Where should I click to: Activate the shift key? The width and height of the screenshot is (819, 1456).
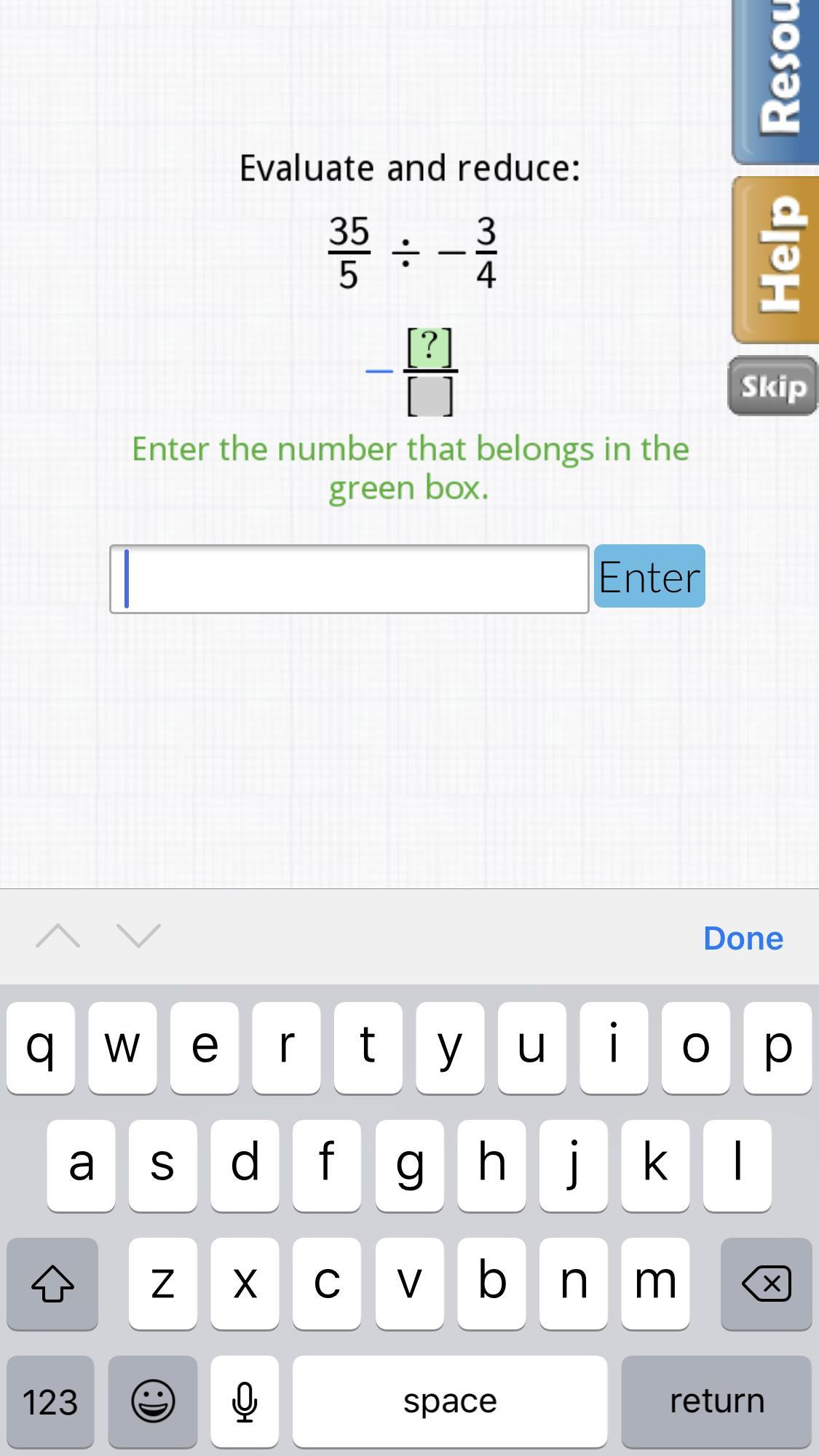point(52,1284)
